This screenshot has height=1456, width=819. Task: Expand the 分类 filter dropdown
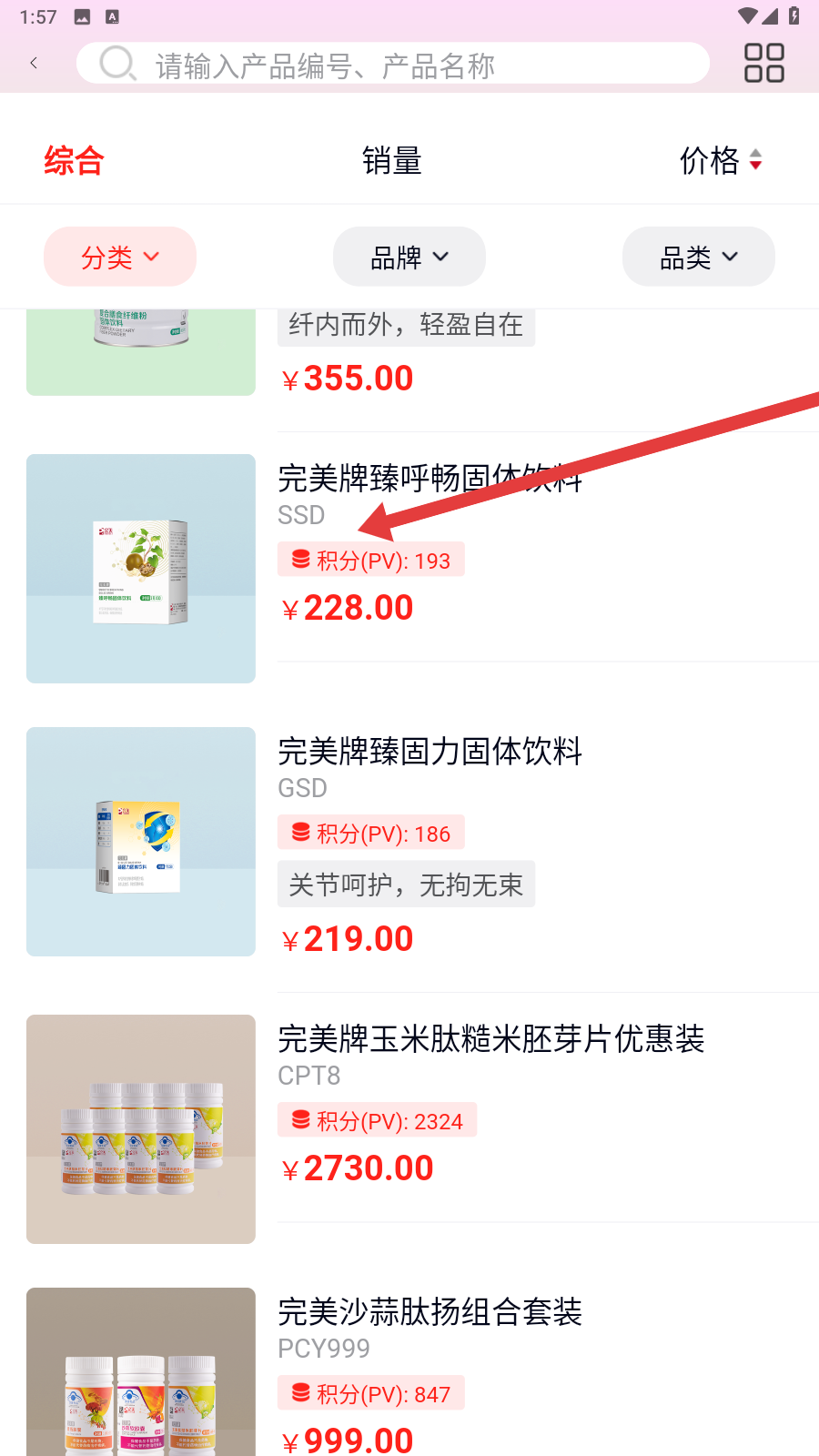click(120, 258)
